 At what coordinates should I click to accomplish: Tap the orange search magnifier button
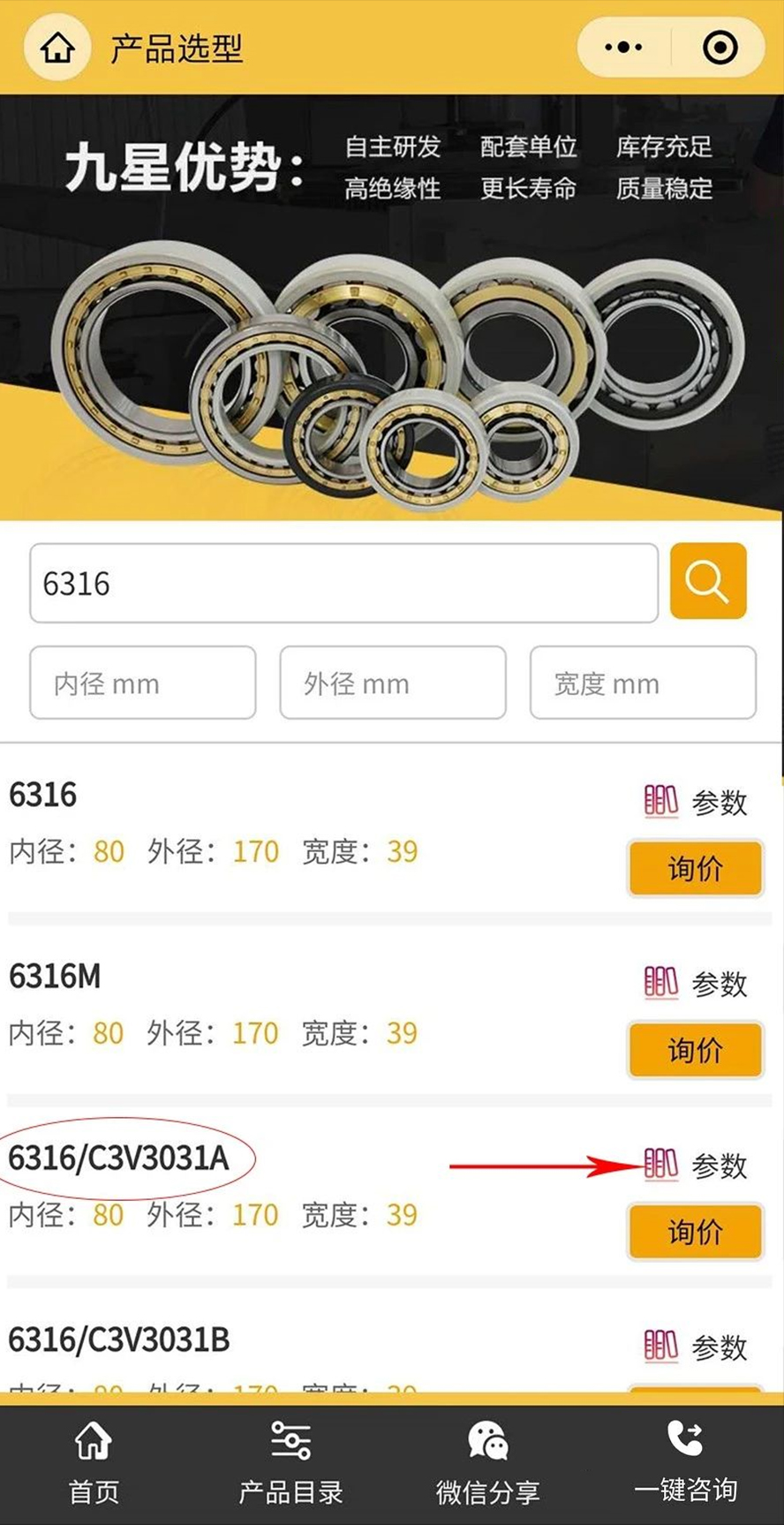coord(708,581)
